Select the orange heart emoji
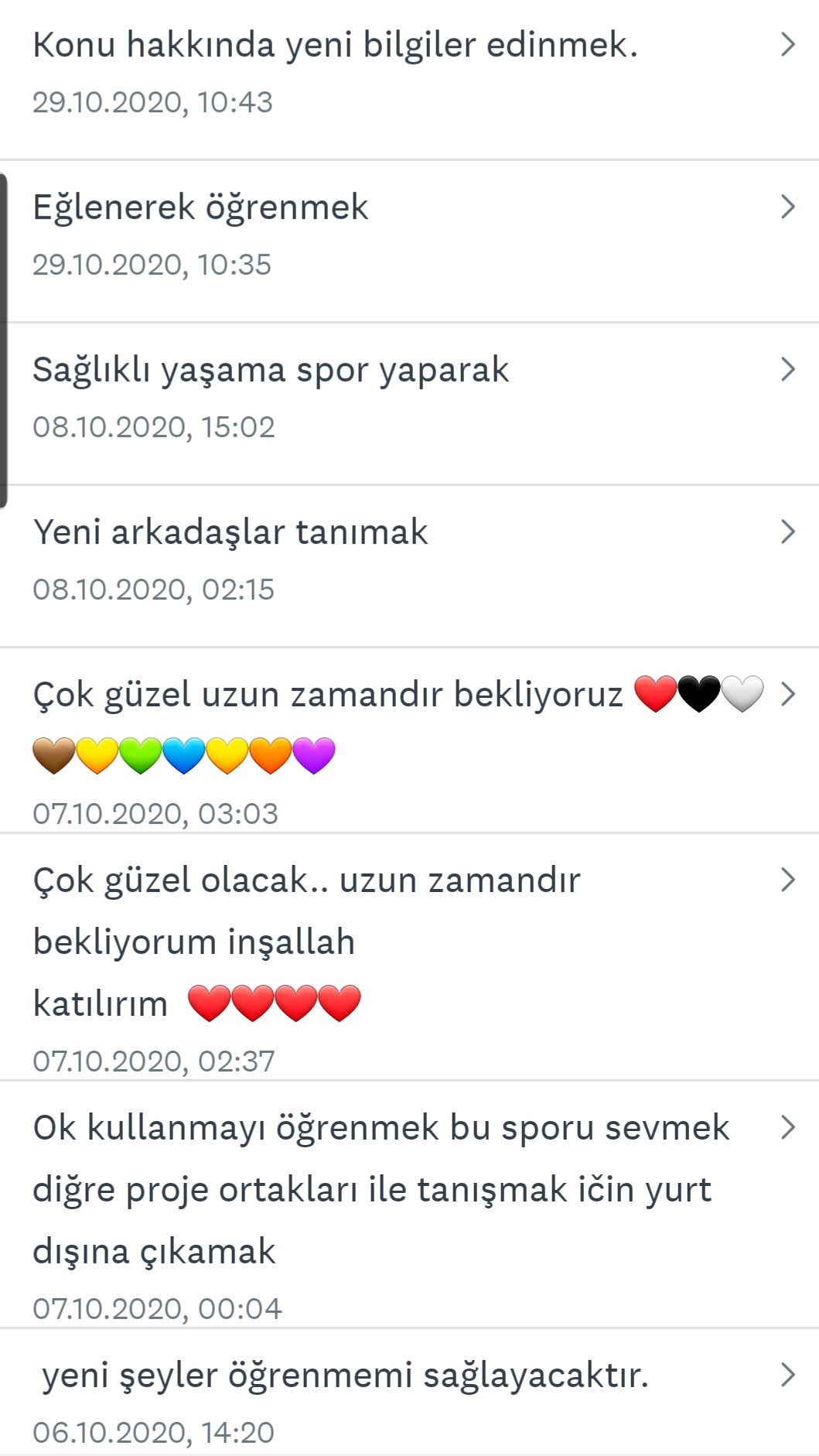Screen dimensions: 819x1456 click(x=268, y=754)
